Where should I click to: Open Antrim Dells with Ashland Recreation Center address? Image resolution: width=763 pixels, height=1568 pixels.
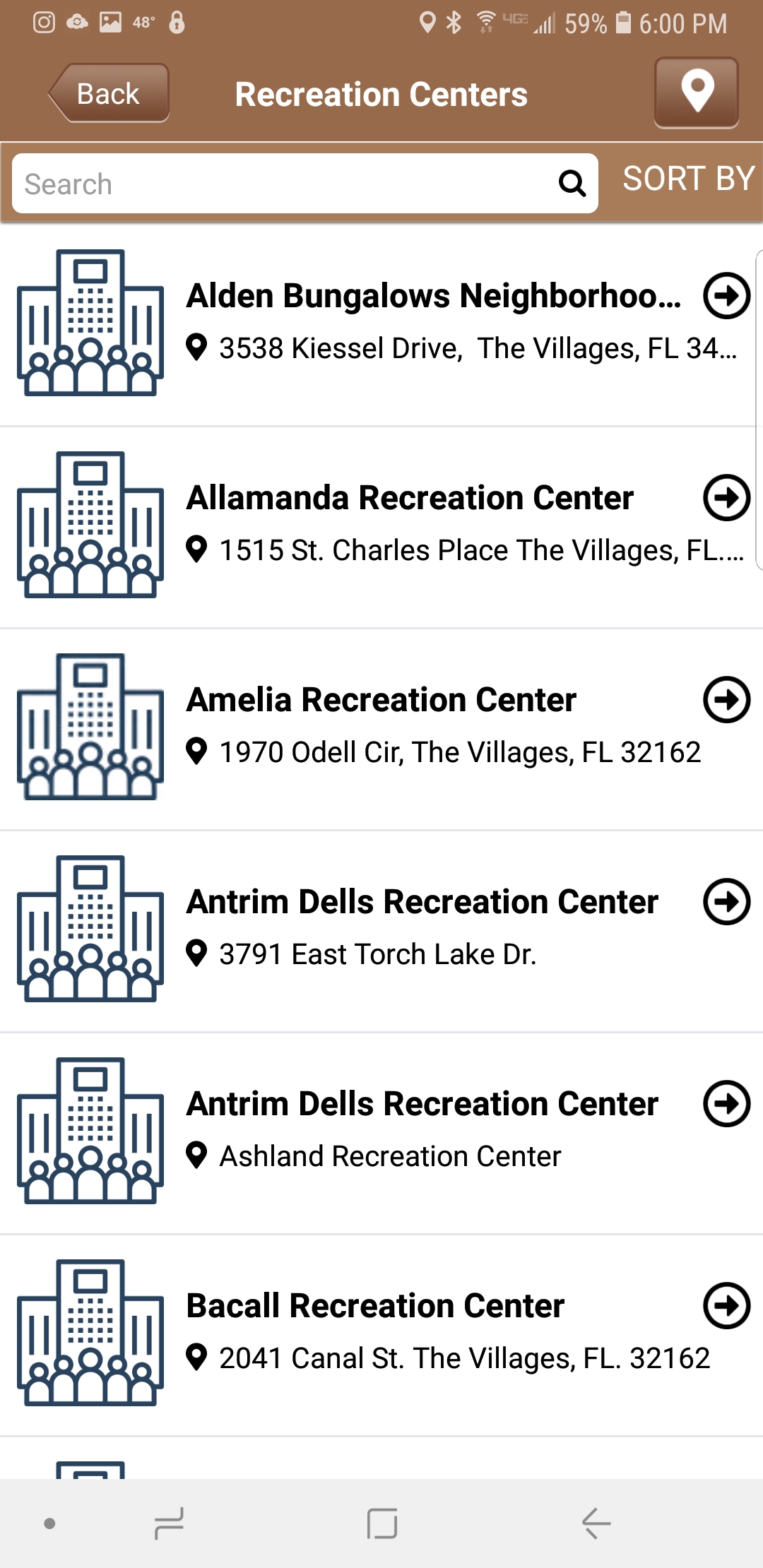(381, 1133)
